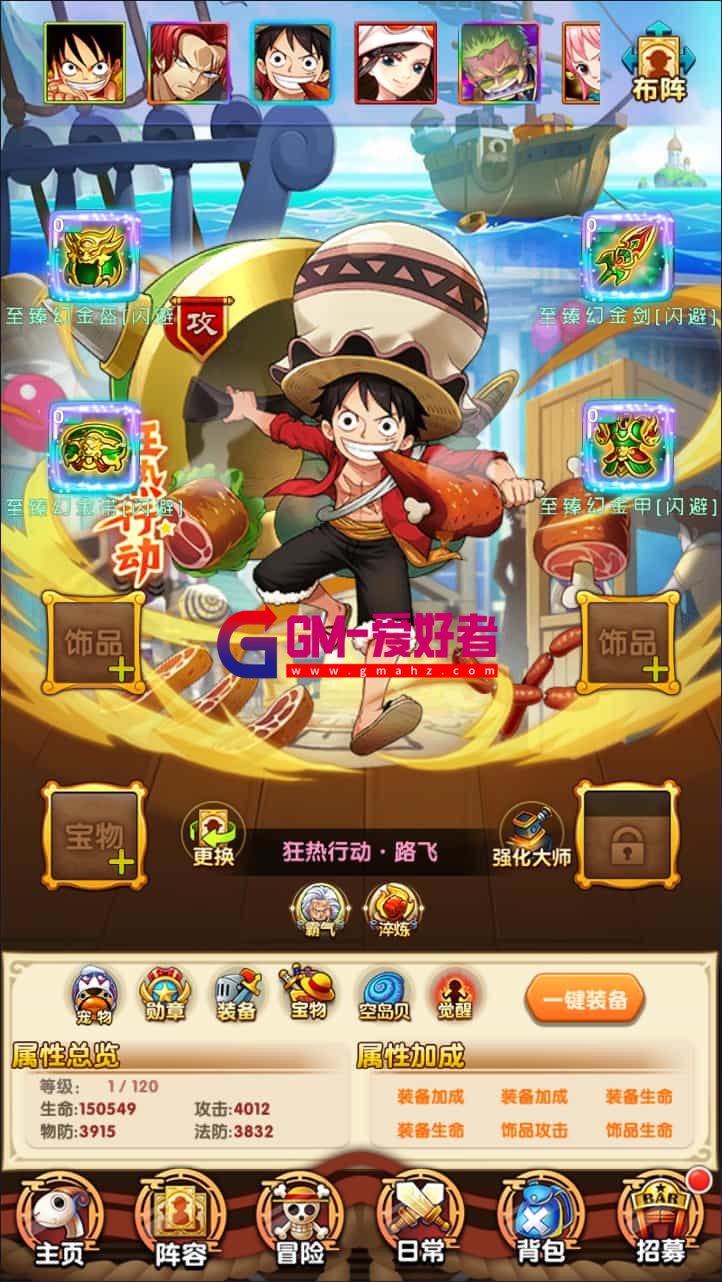The height and width of the screenshot is (1282, 722).
Task: Select the 觉醒 tab
Action: click(x=454, y=992)
